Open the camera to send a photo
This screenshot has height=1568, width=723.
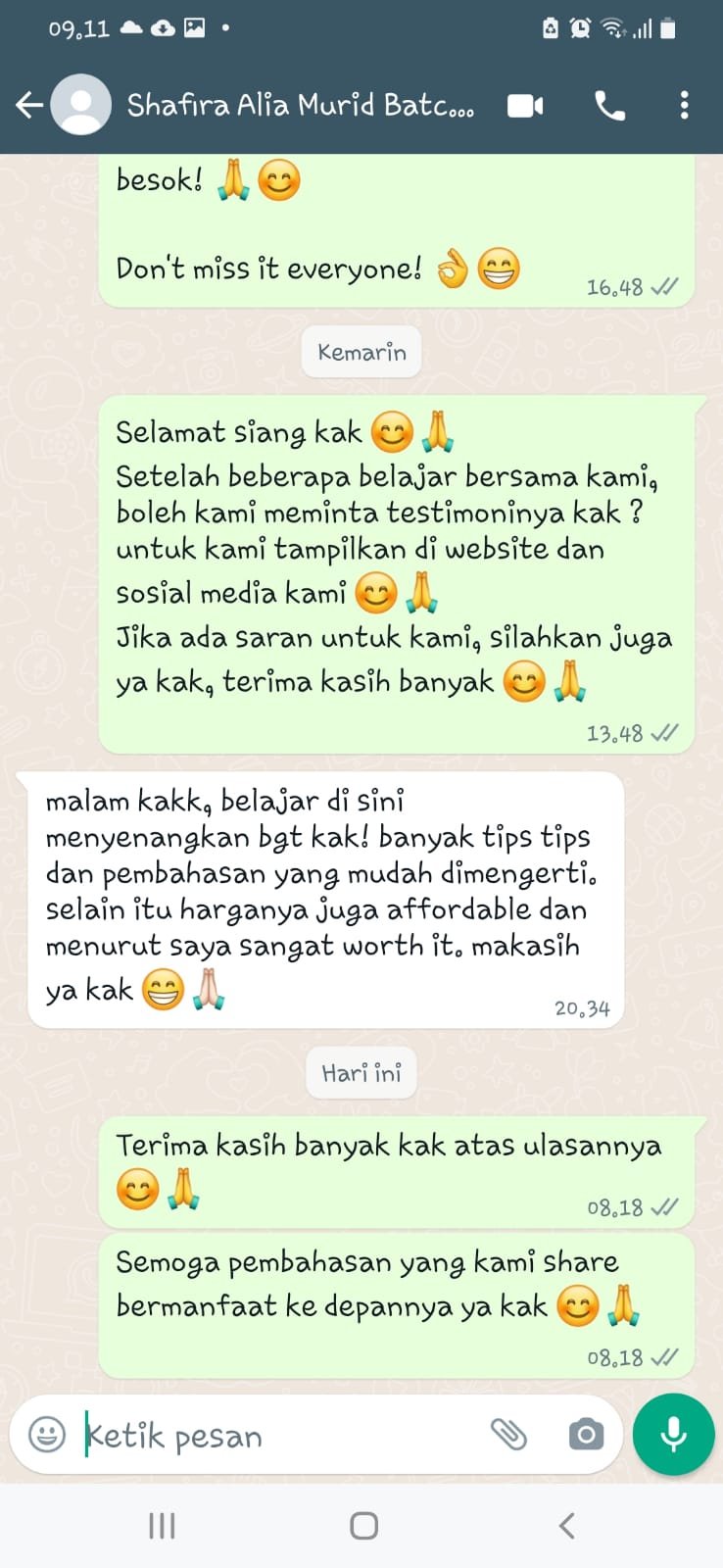click(x=586, y=1435)
